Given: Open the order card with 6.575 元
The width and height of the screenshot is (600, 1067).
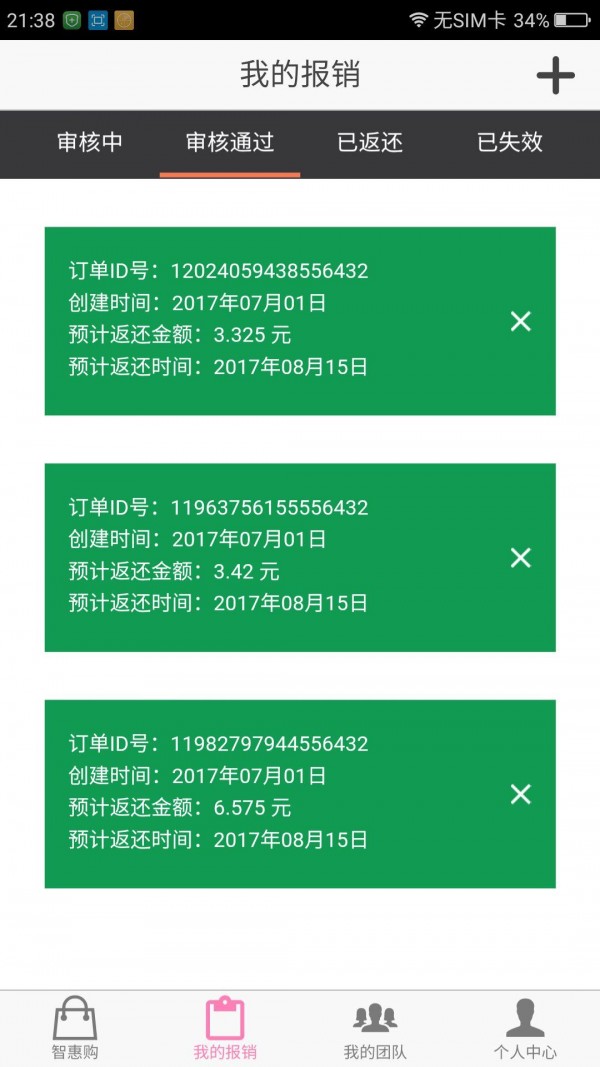Looking at the screenshot, I should tap(300, 794).
